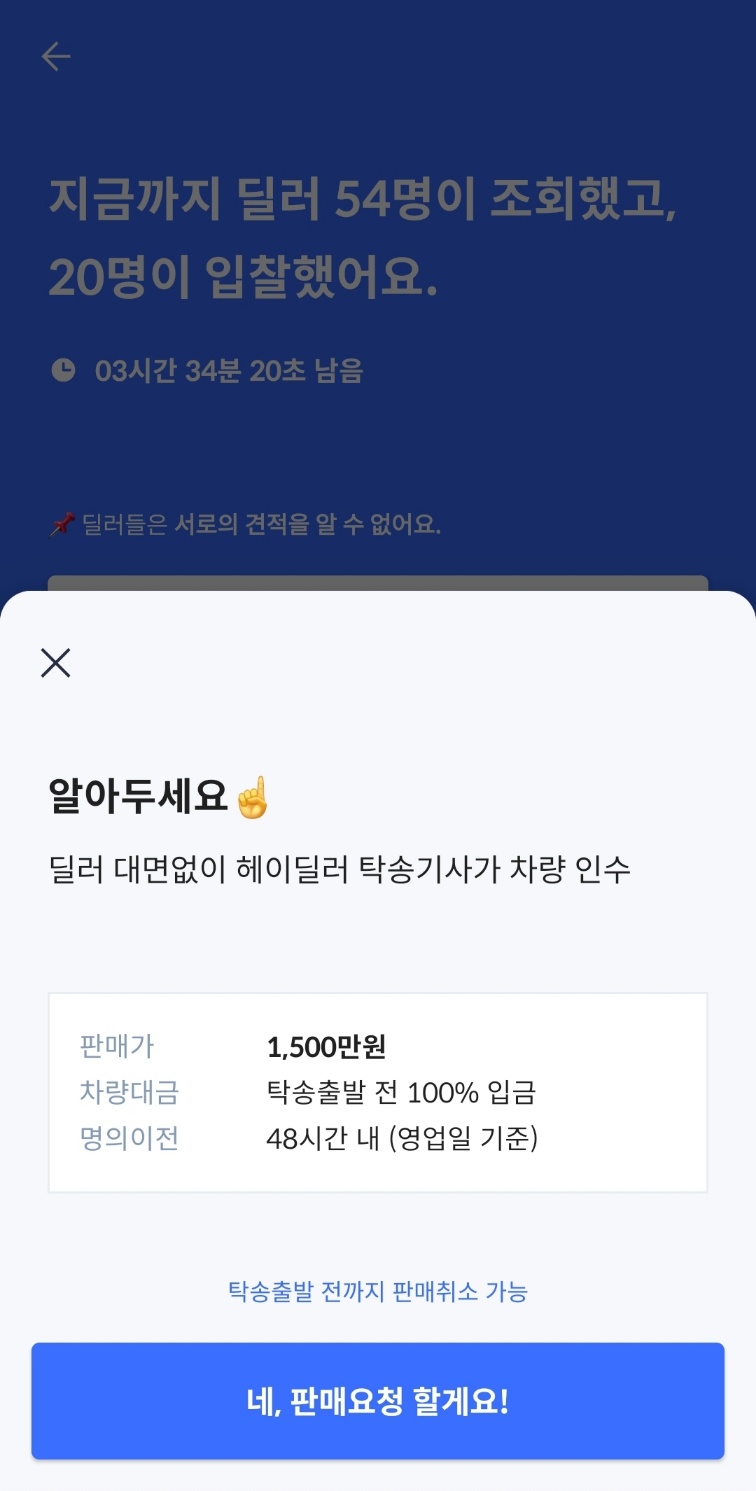756x1491 pixels.
Task: Tap the clock icon beside the remaining time
Action: 66,370
